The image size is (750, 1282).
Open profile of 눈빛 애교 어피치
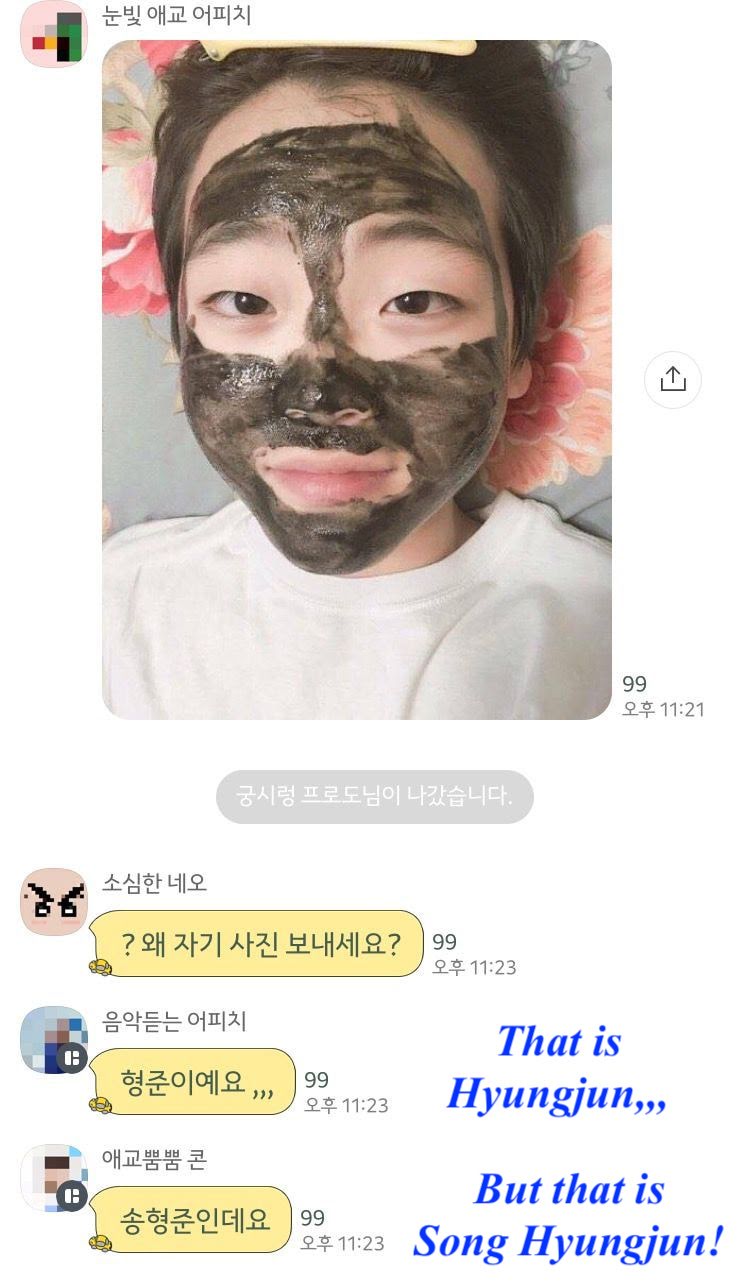click(x=54, y=34)
